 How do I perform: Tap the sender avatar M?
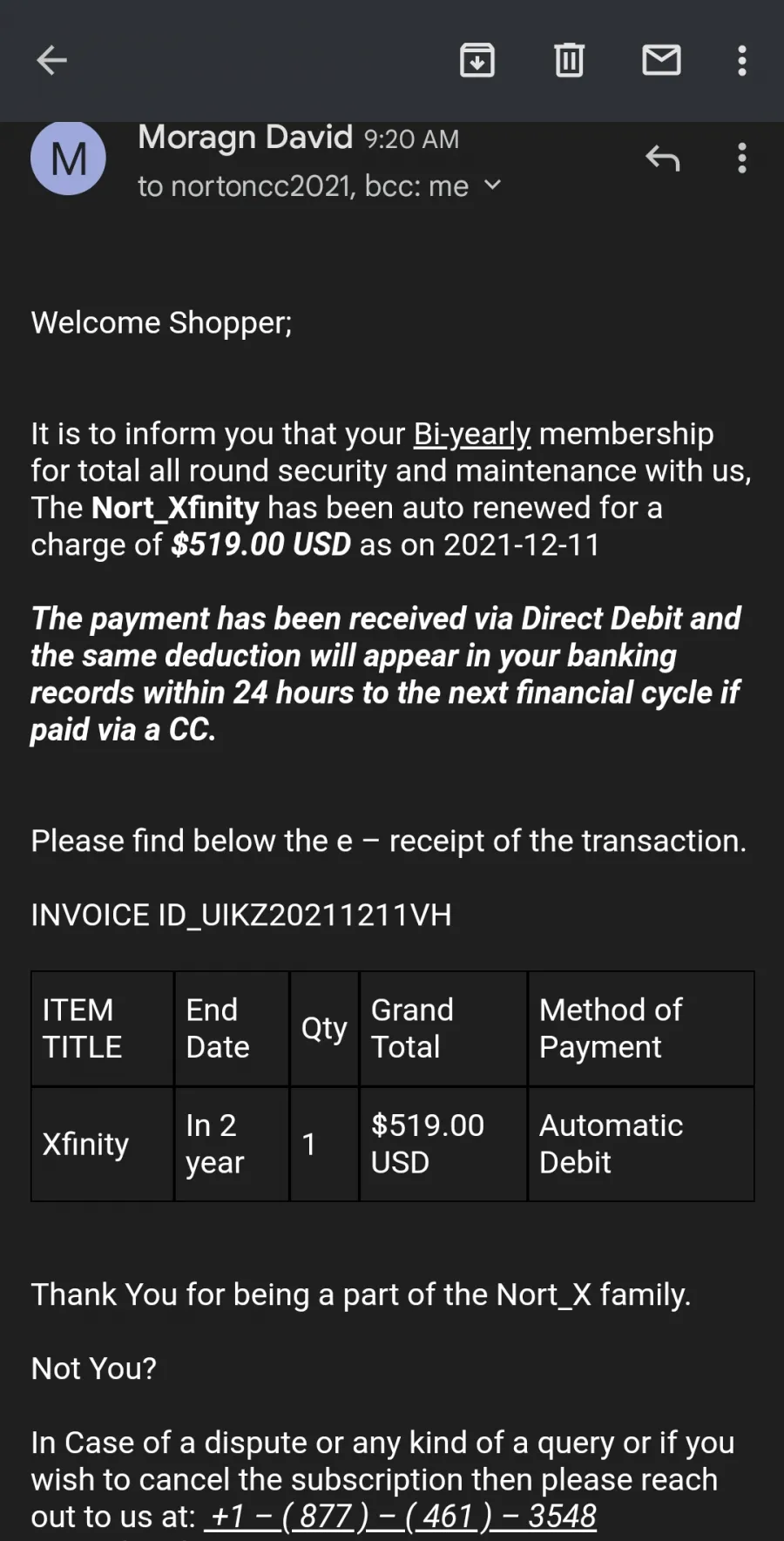coord(69,159)
